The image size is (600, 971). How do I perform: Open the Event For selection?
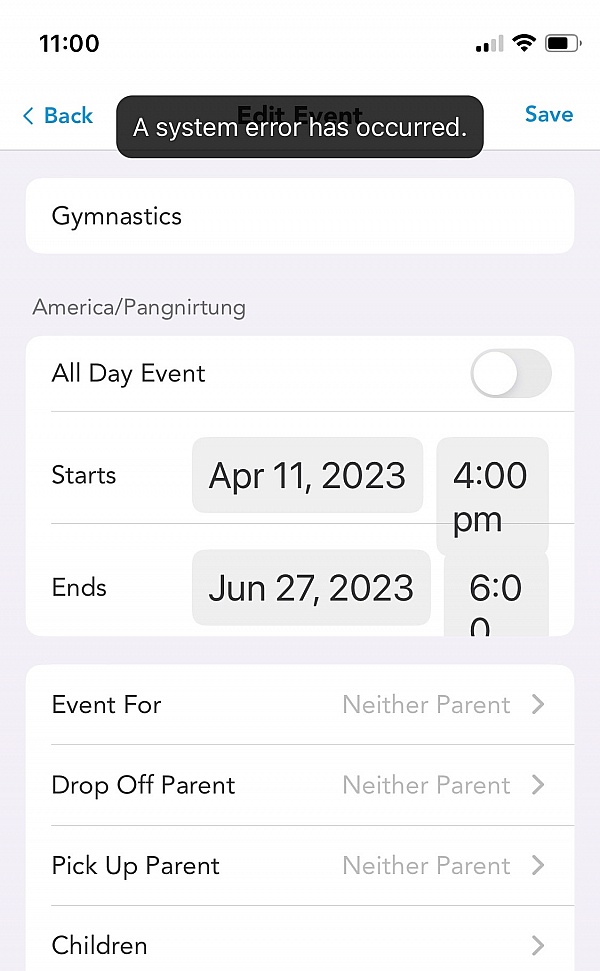tap(299, 705)
